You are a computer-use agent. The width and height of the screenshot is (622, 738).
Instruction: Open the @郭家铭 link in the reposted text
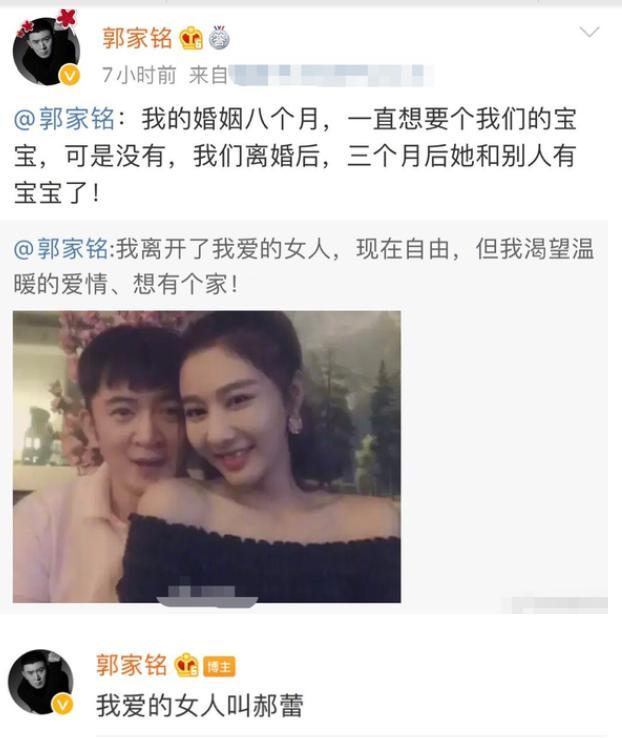pos(63,249)
